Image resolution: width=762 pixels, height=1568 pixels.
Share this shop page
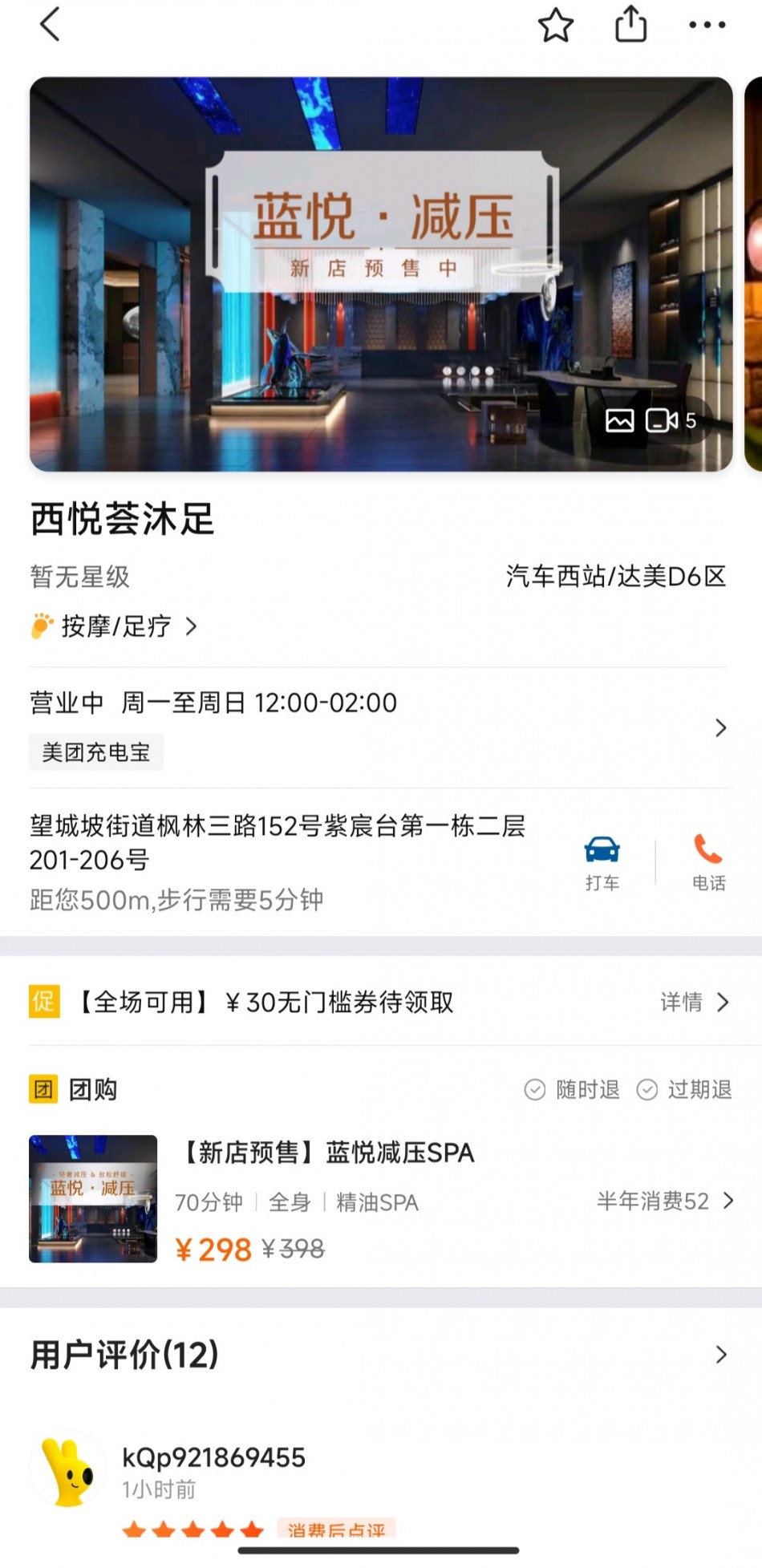[630, 24]
